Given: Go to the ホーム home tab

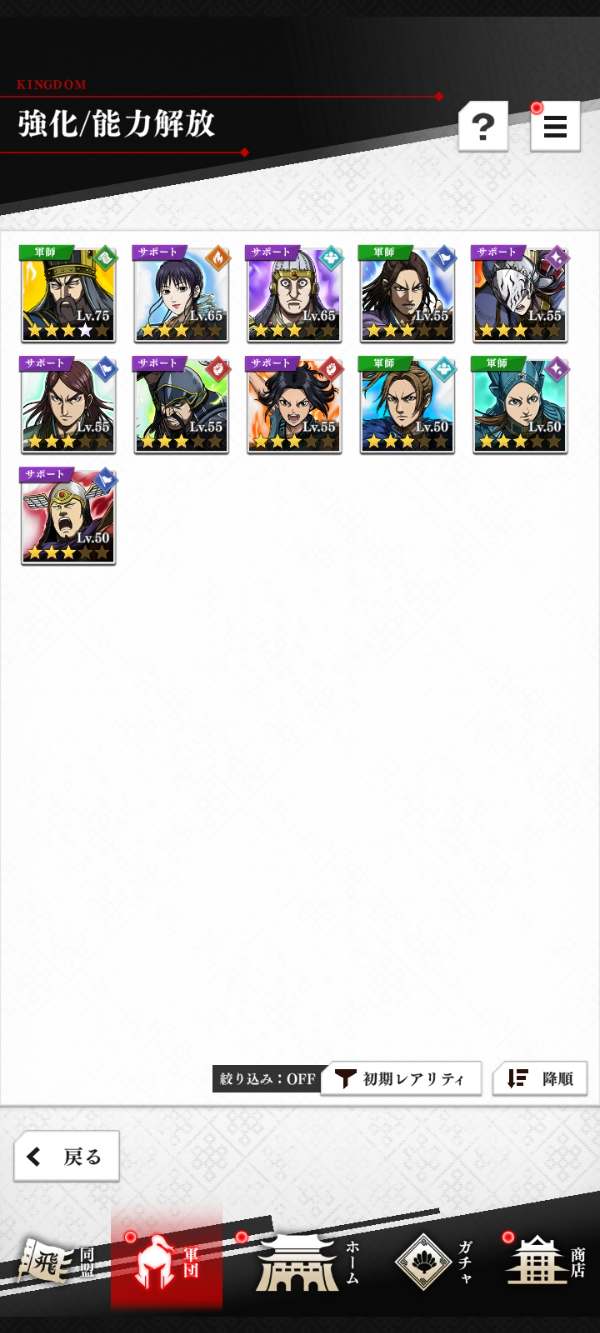Looking at the screenshot, I should (x=305, y=1260).
